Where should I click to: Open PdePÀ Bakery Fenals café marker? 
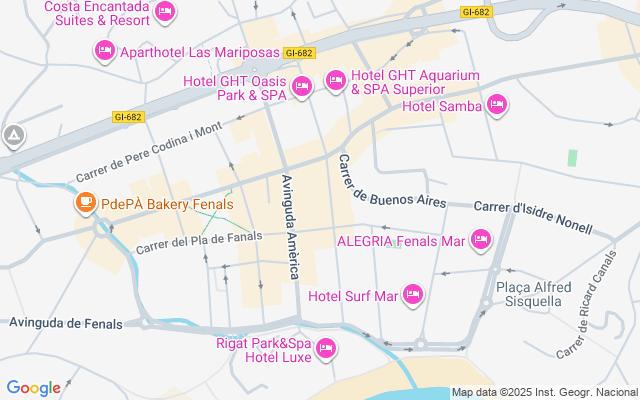coord(87,204)
